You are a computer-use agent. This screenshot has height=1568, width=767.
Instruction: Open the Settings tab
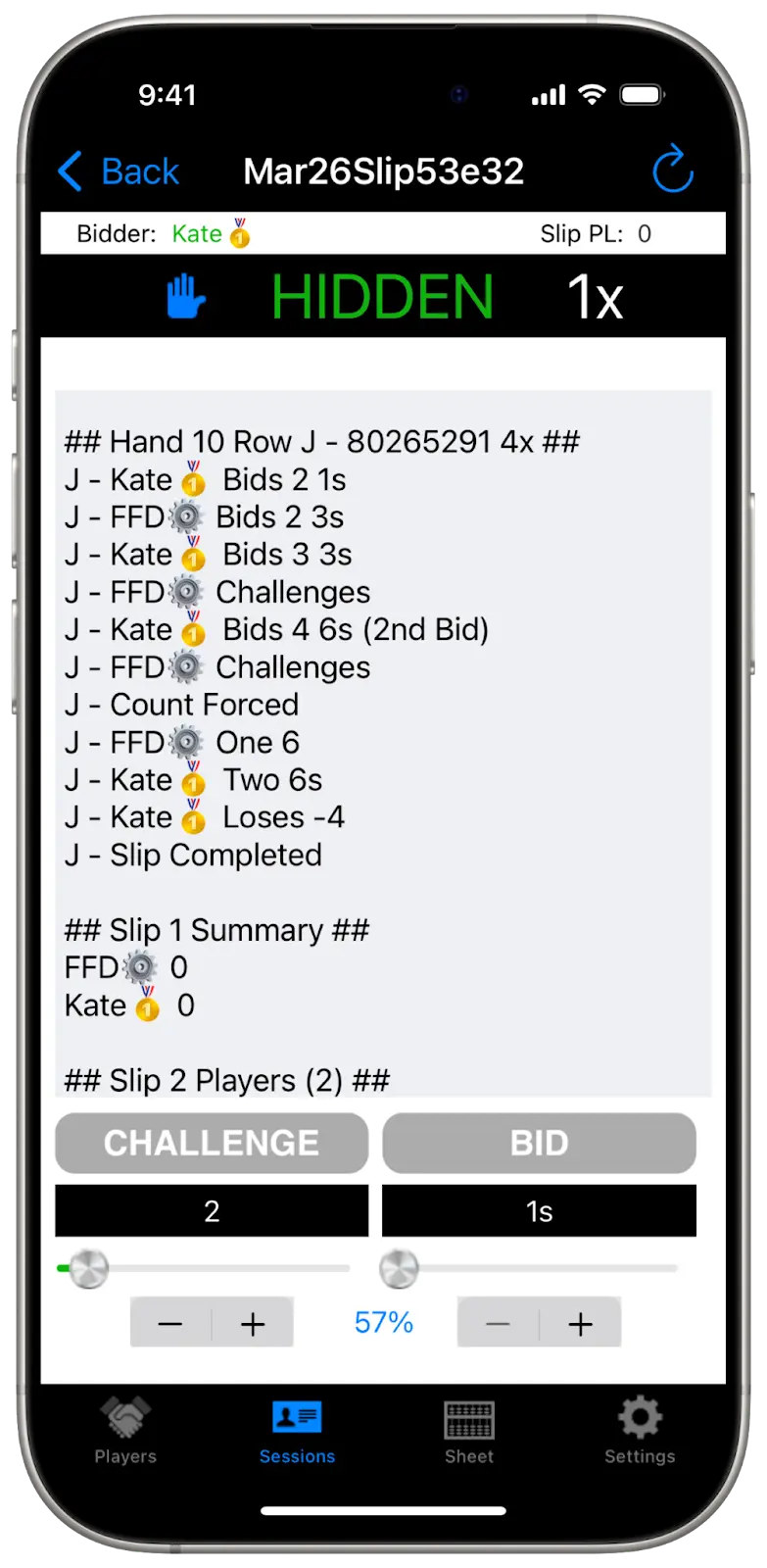click(x=640, y=1430)
